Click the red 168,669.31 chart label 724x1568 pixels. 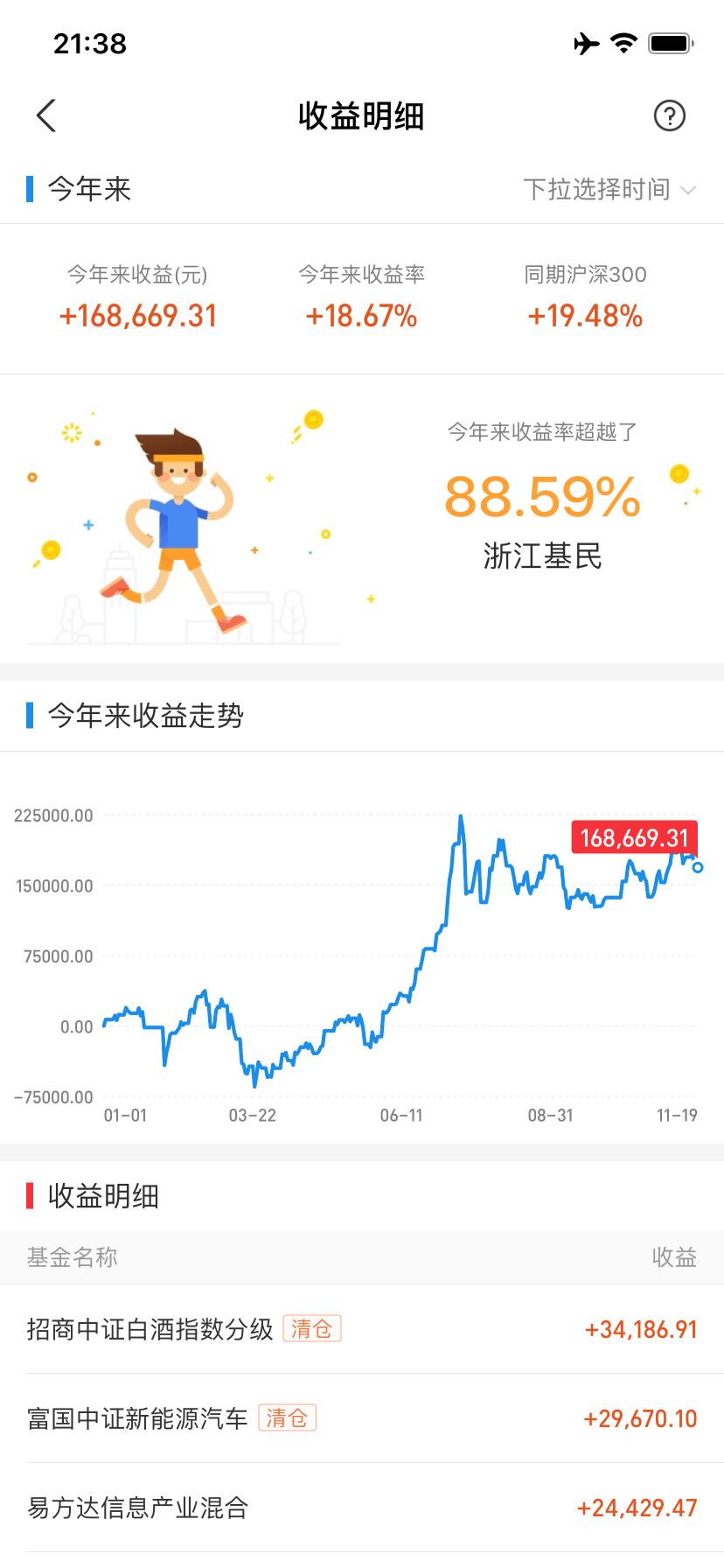635,837
